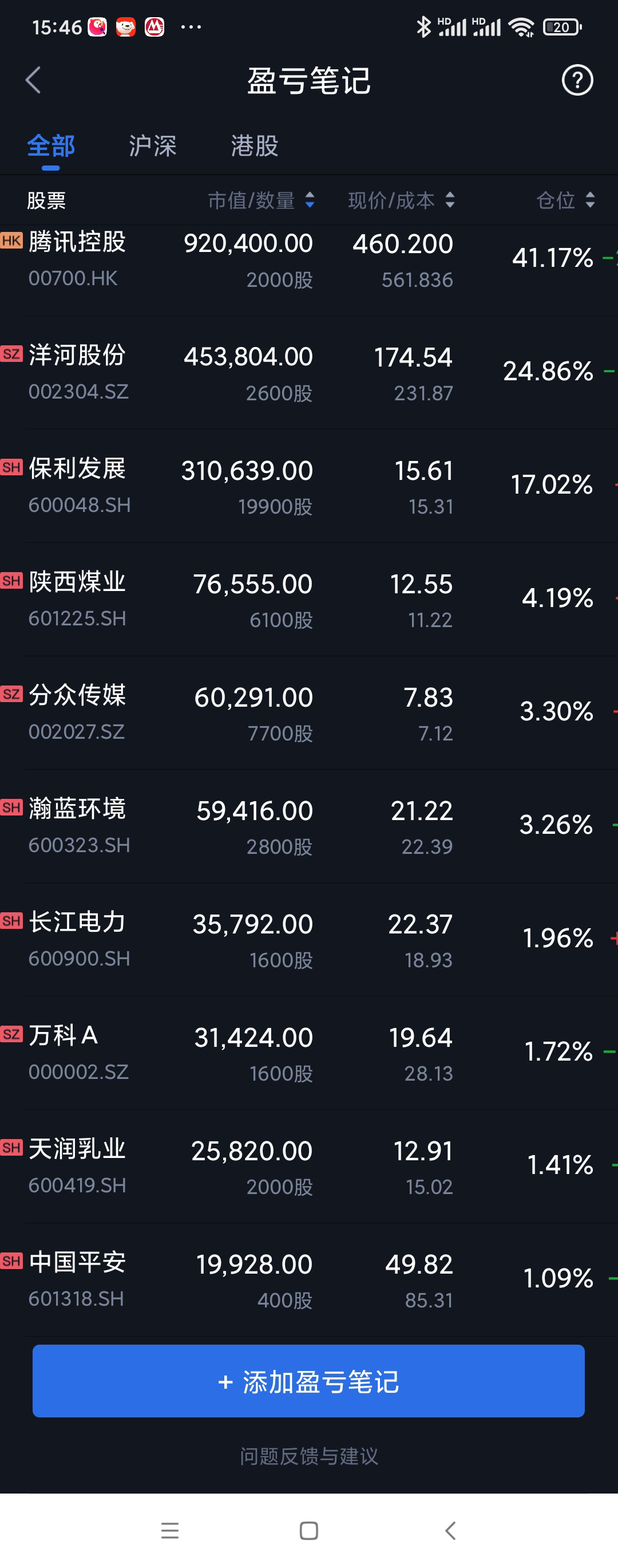Select the 全部 tab
Screen dimensions: 618x1568
coord(51,146)
